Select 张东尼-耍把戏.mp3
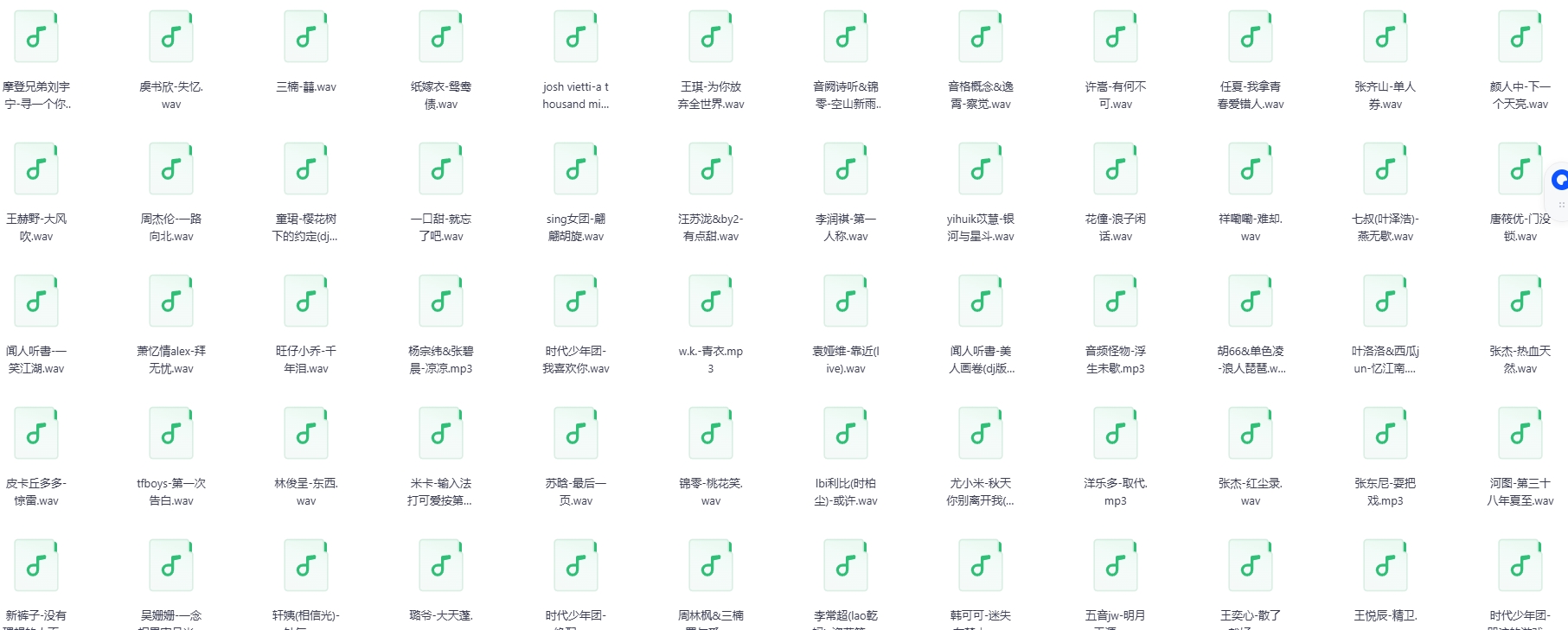Image resolution: width=1568 pixels, height=630 pixels. [x=1386, y=434]
